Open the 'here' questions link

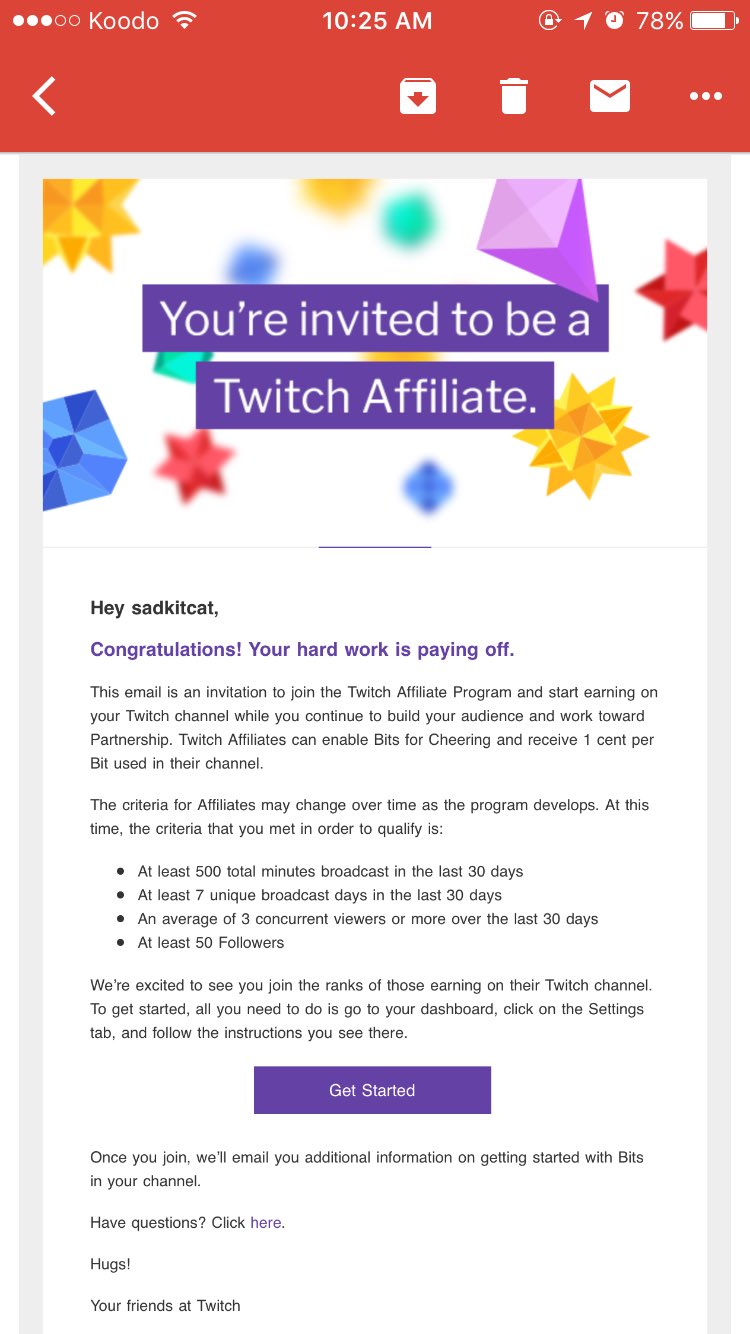266,1222
